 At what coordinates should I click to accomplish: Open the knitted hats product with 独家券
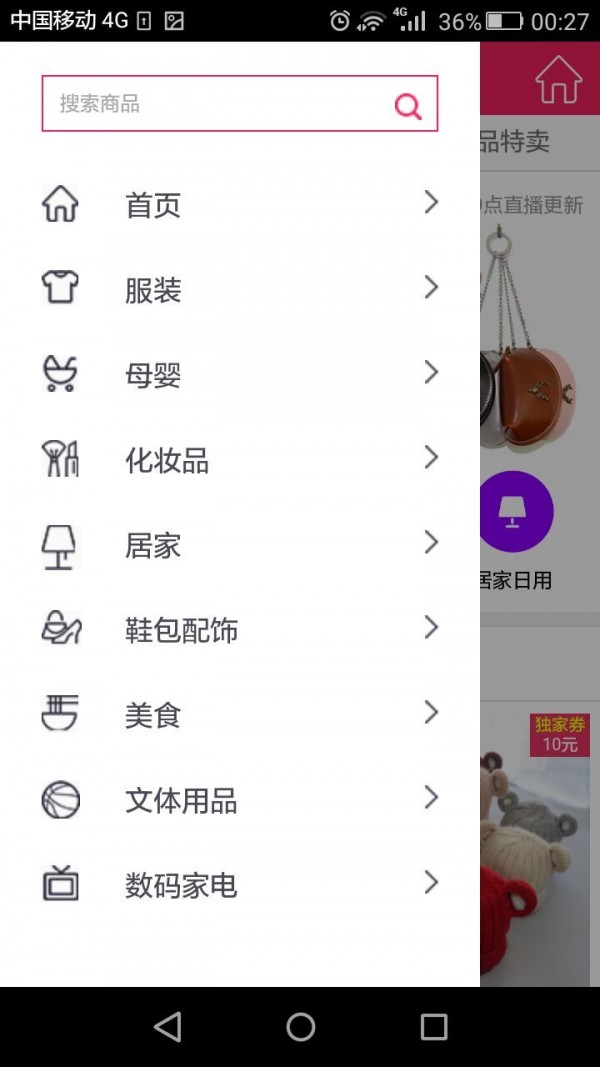coord(536,850)
